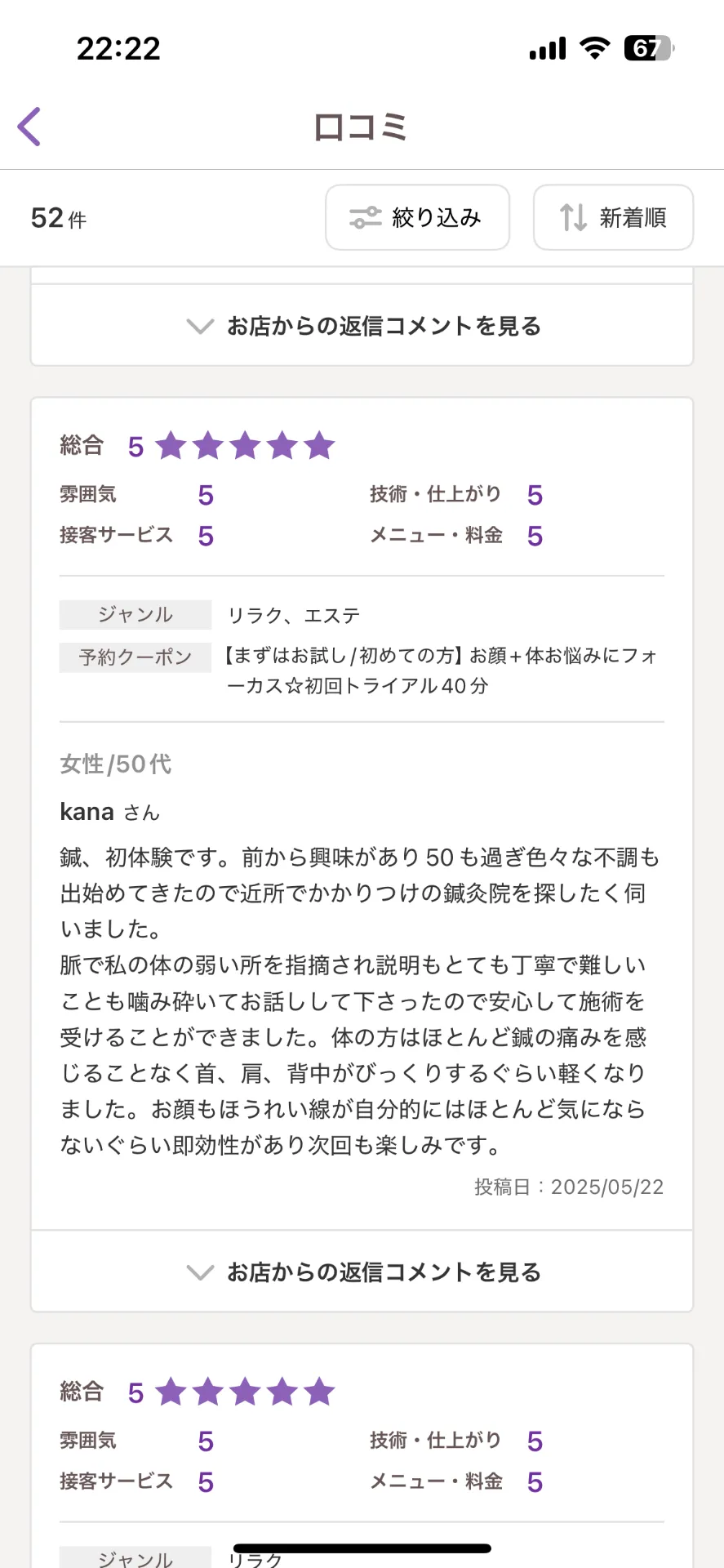
Task: Select the 雰囲気 score 5 in kana's review
Action: 205,494
